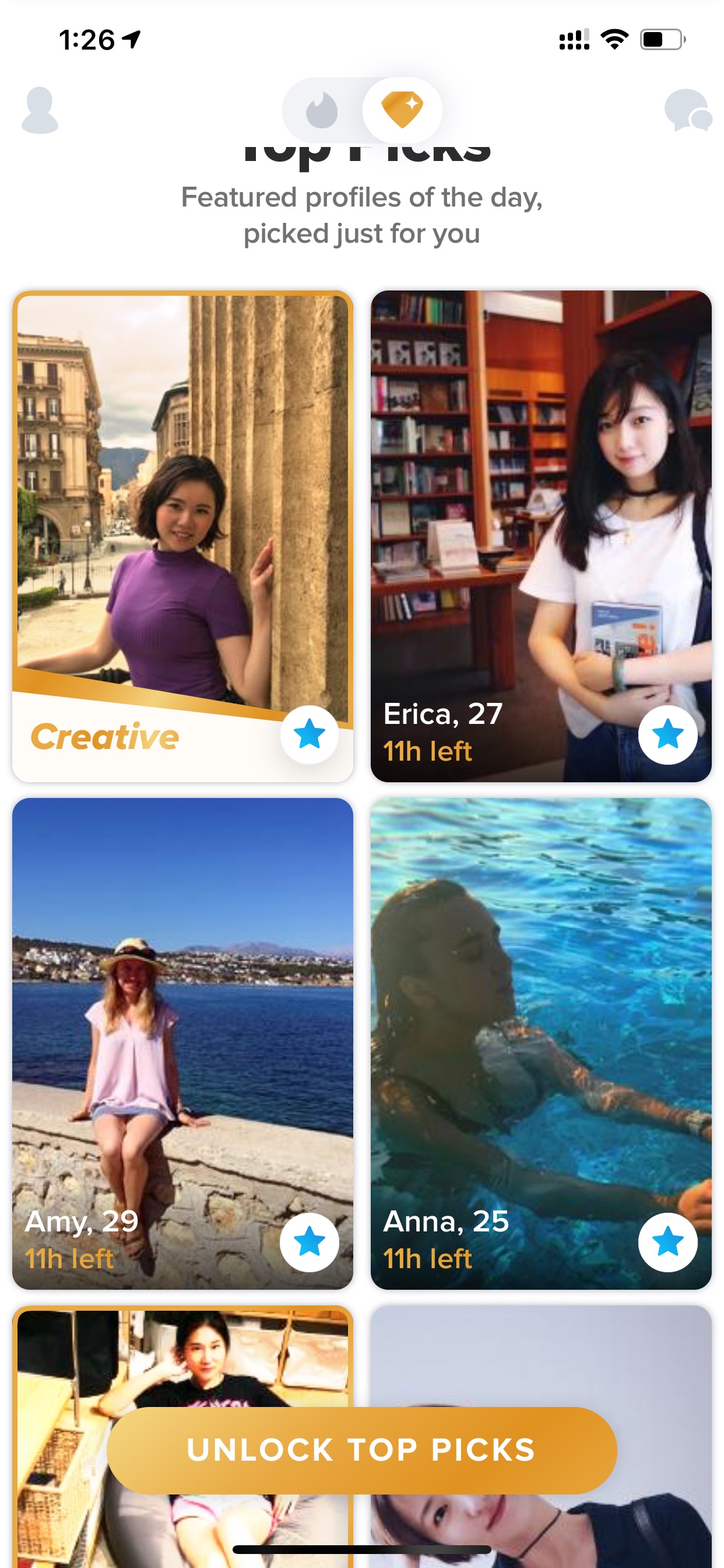Tap Unlock Top Picks button
724x1568 pixels.
tap(362, 1450)
